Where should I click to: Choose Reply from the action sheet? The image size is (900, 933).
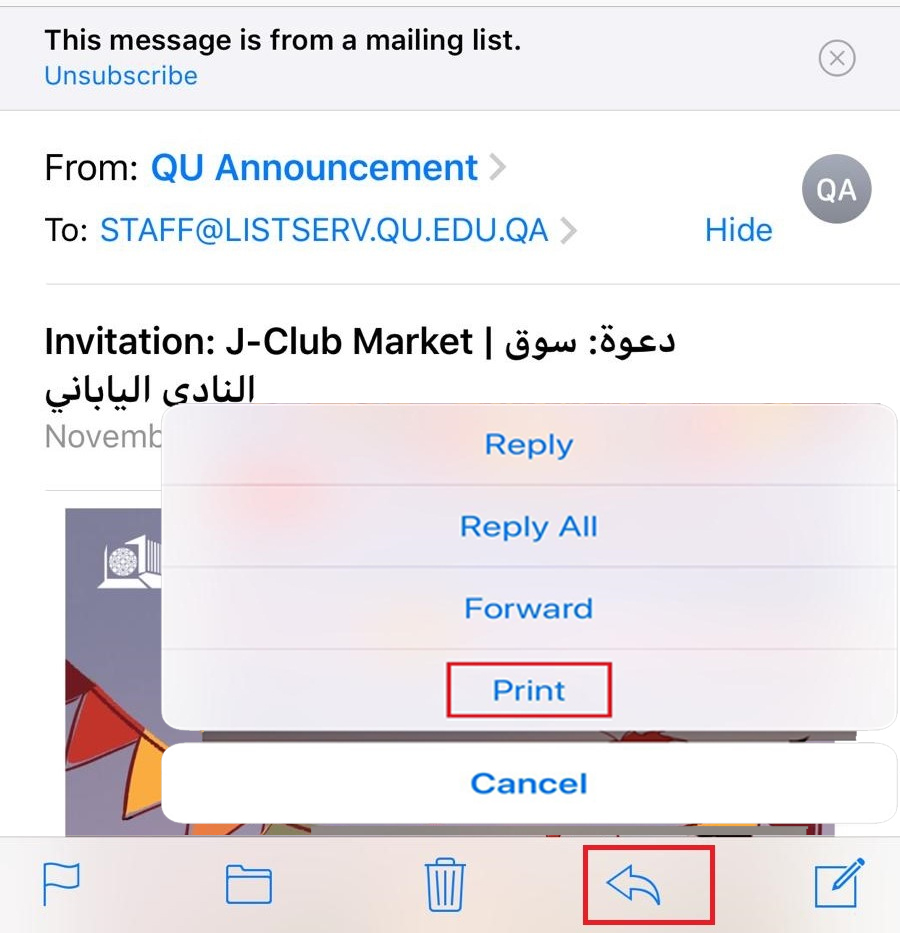tap(528, 445)
